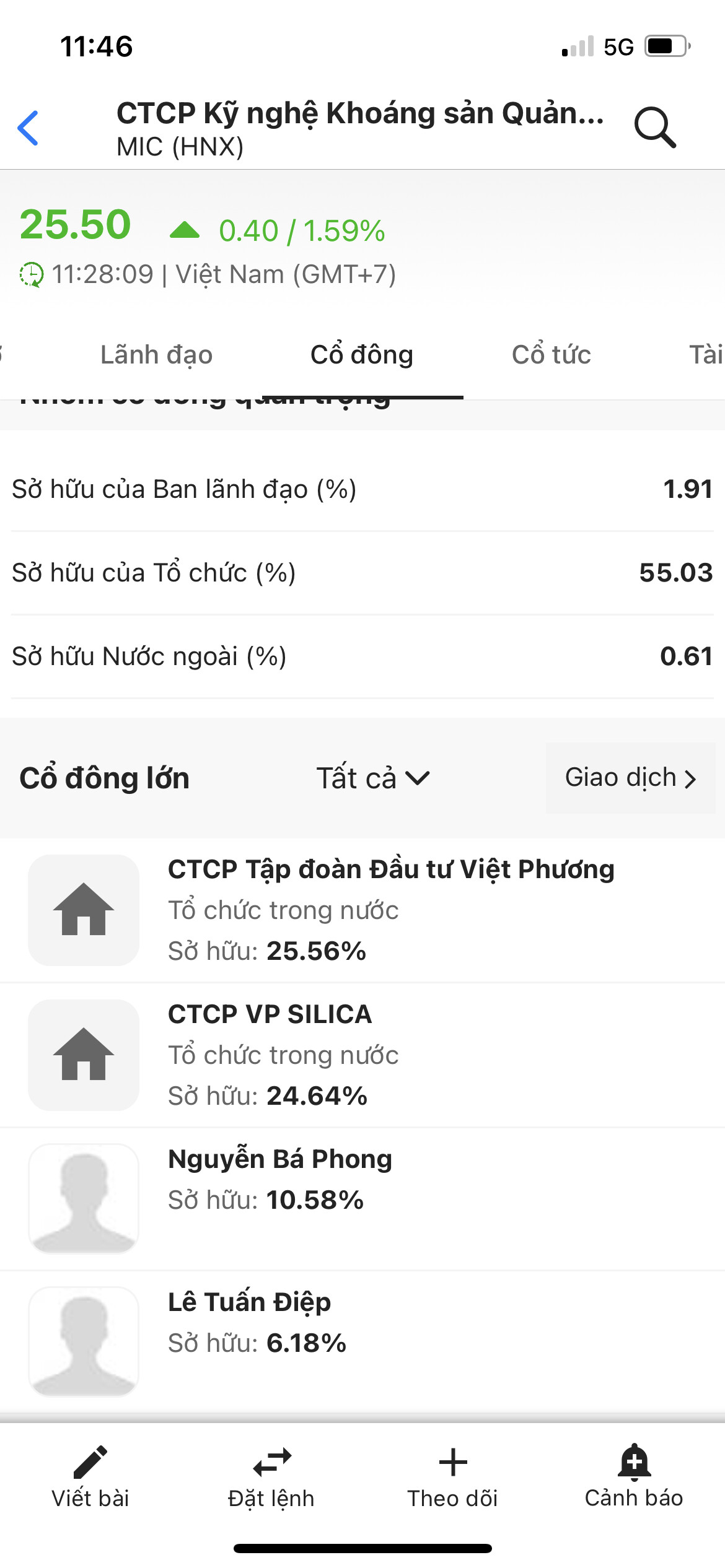Open Giao dịch transactions button

tap(631, 778)
